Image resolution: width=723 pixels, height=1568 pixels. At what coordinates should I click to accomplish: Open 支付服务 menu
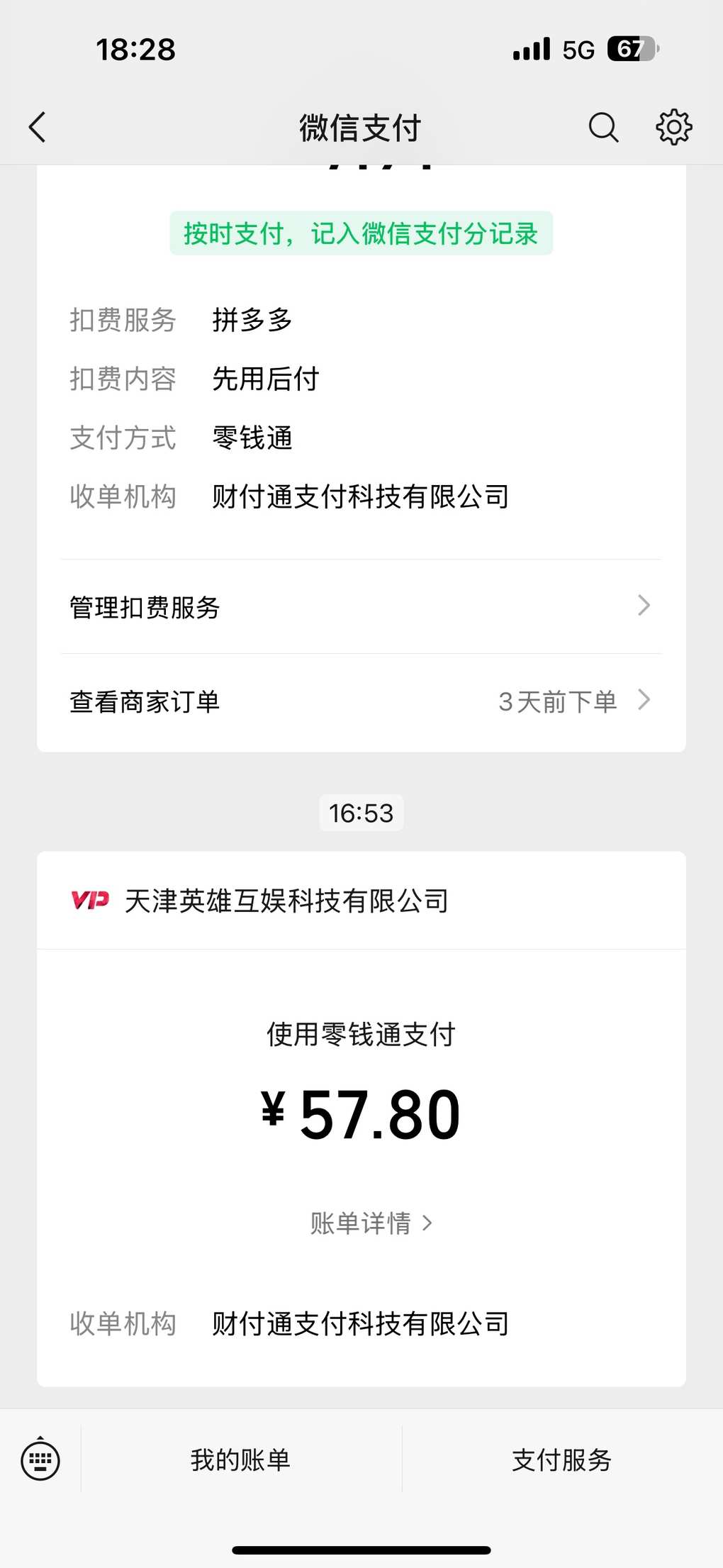click(x=562, y=1460)
